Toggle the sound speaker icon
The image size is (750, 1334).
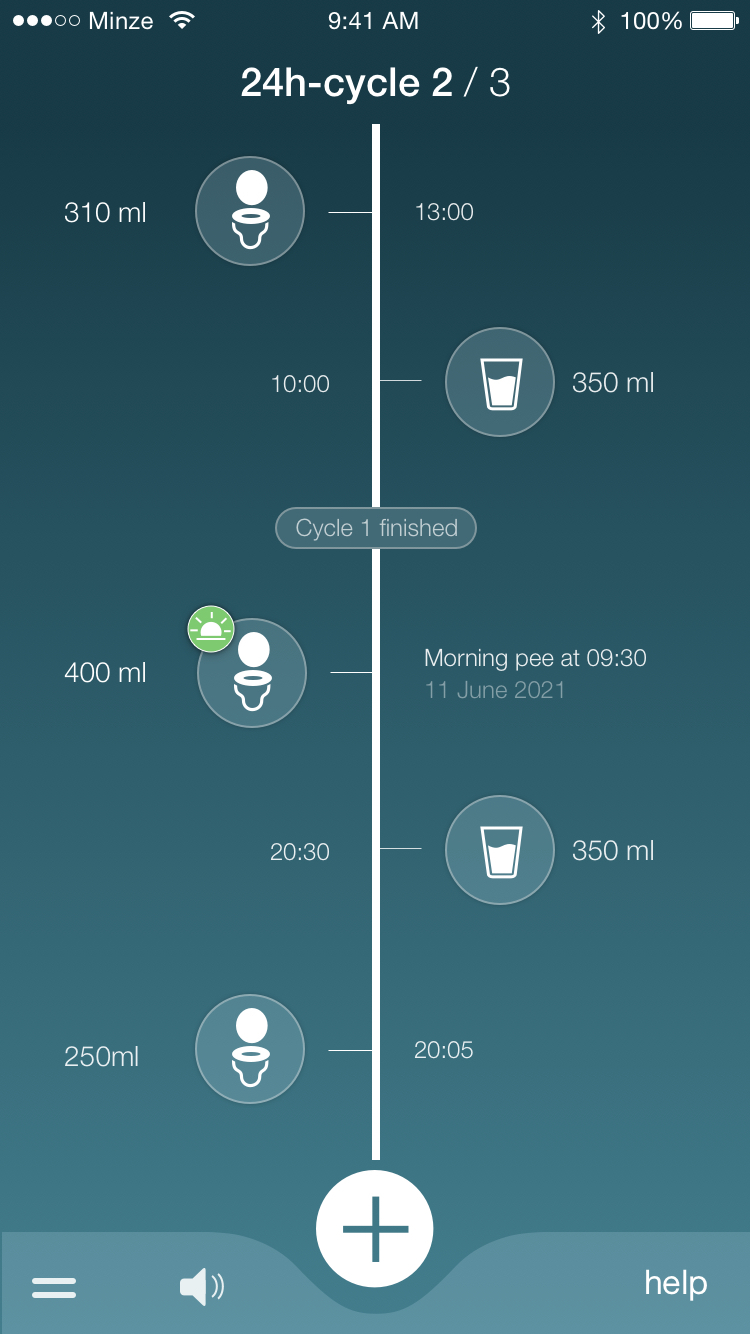click(x=201, y=1286)
